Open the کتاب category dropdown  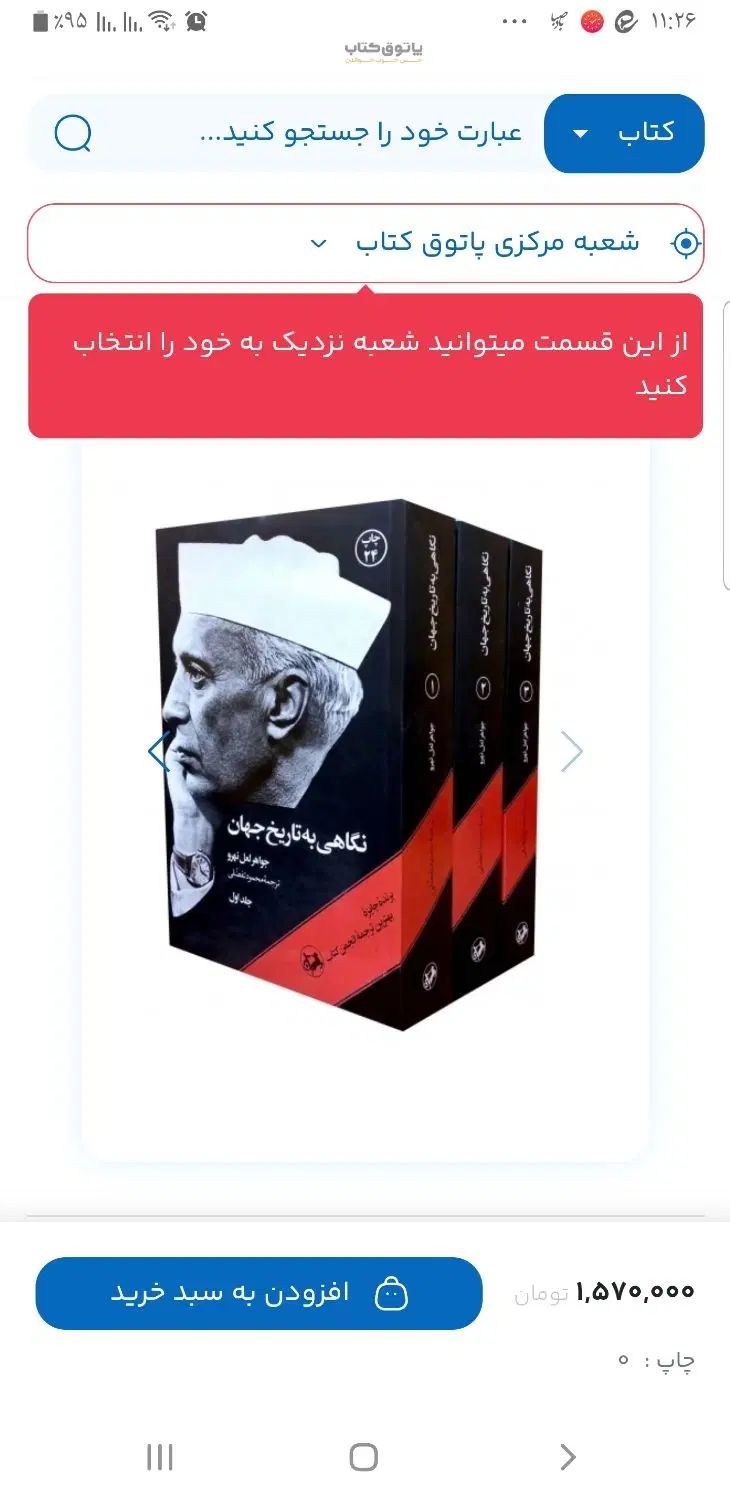[624, 133]
